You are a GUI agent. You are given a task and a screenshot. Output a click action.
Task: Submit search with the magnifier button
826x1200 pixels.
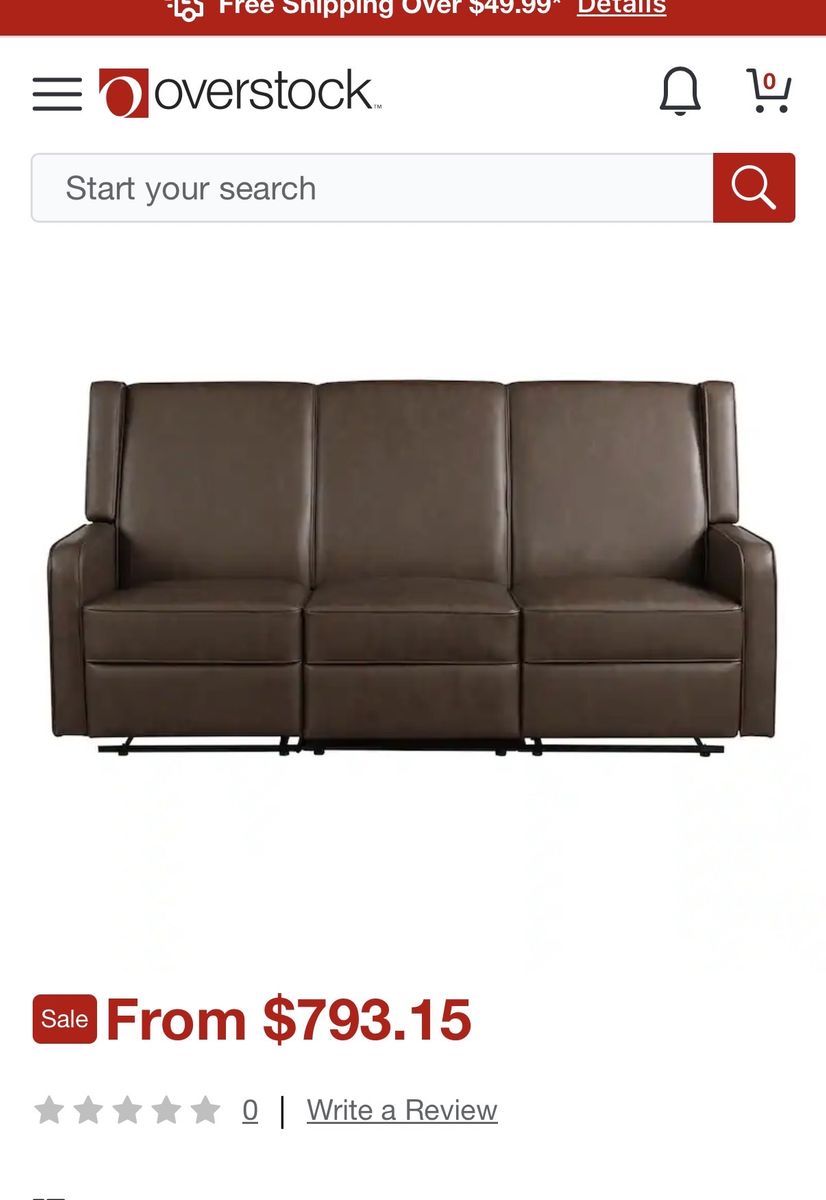pos(754,188)
